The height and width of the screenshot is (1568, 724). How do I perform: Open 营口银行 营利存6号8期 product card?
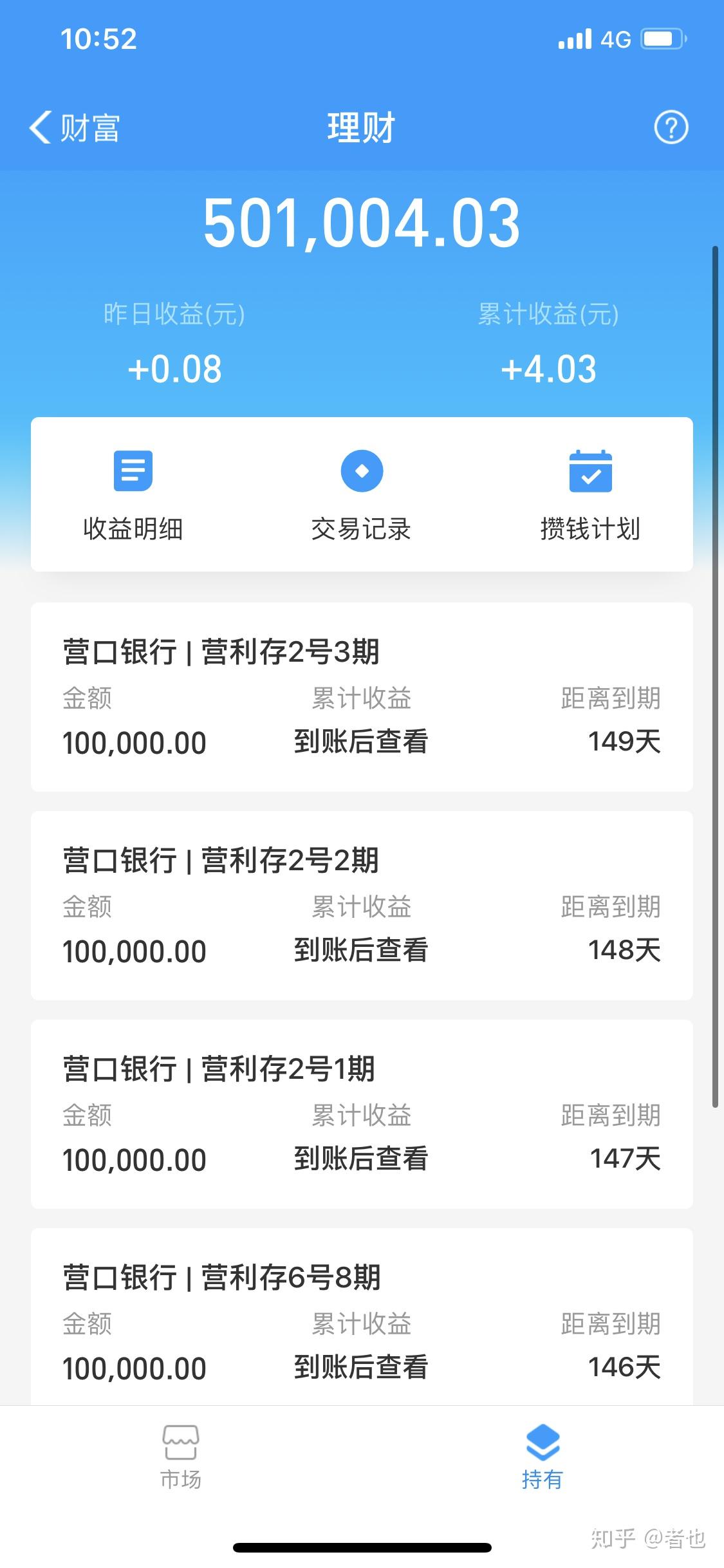click(x=362, y=1313)
